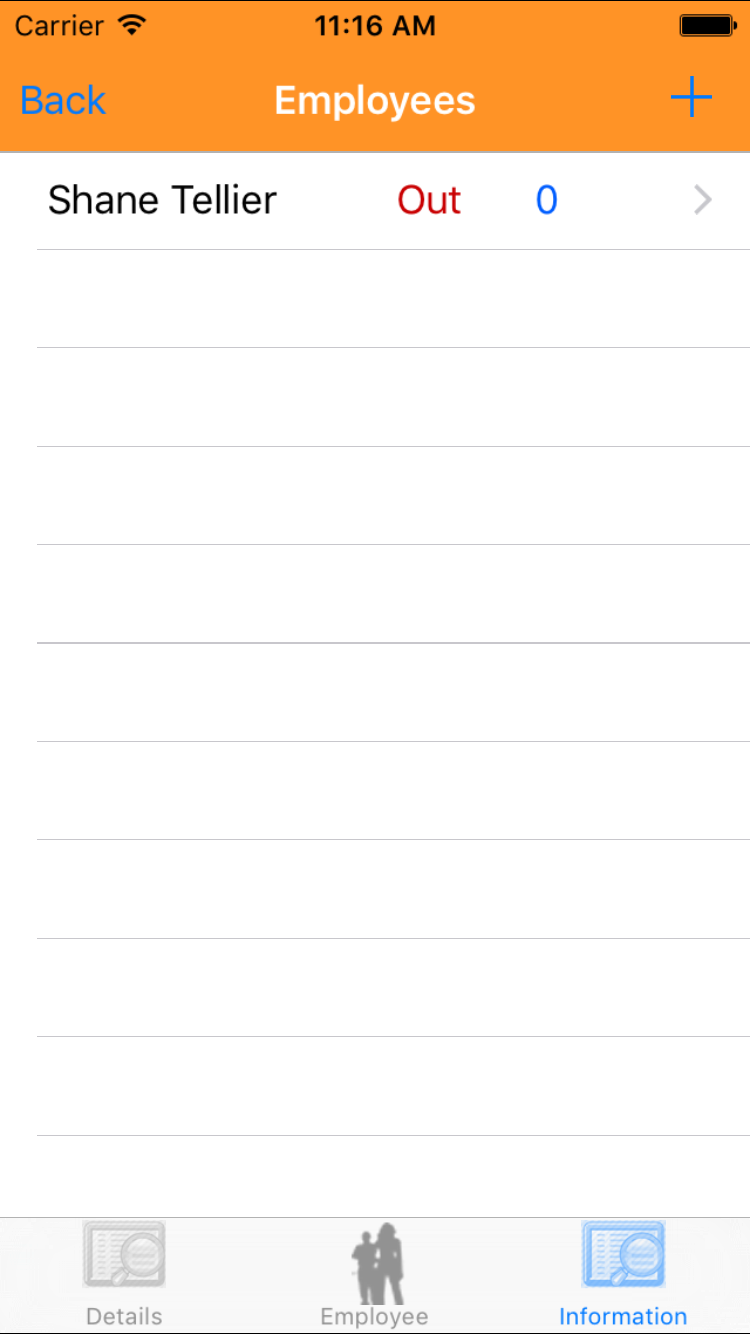750x1334 pixels.
Task: Go back using the Back button
Action: click(63, 101)
